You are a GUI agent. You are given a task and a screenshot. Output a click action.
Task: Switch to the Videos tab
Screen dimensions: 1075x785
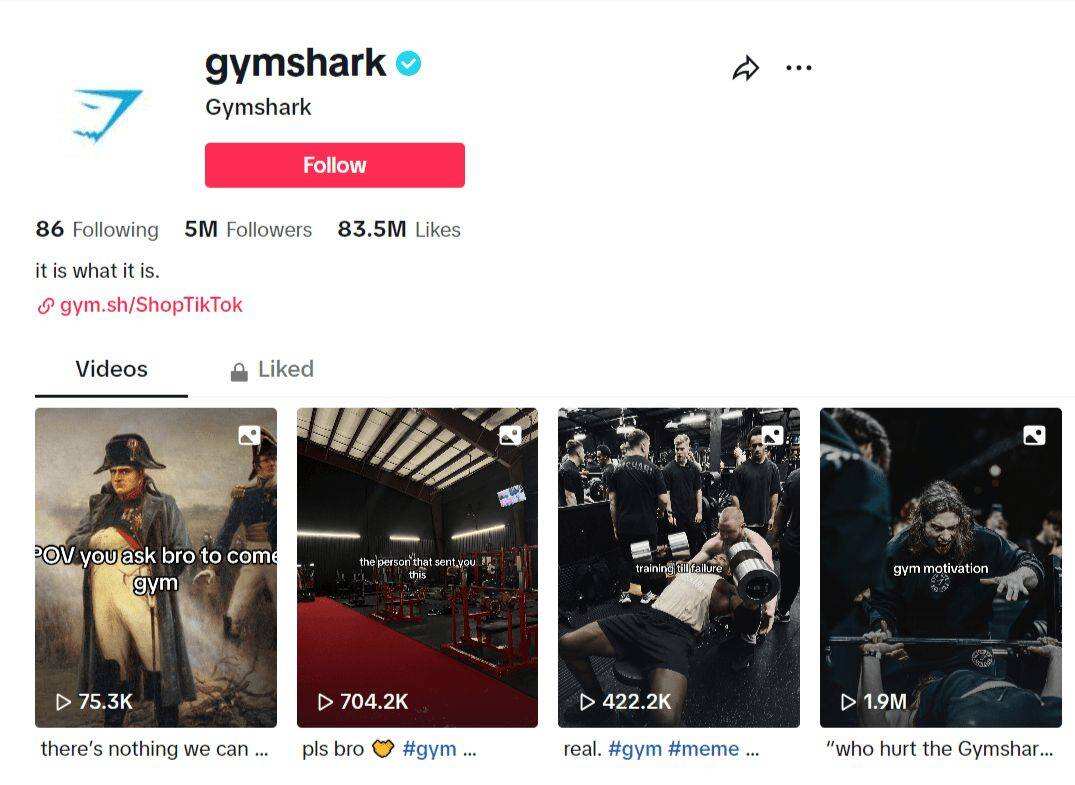tap(111, 369)
